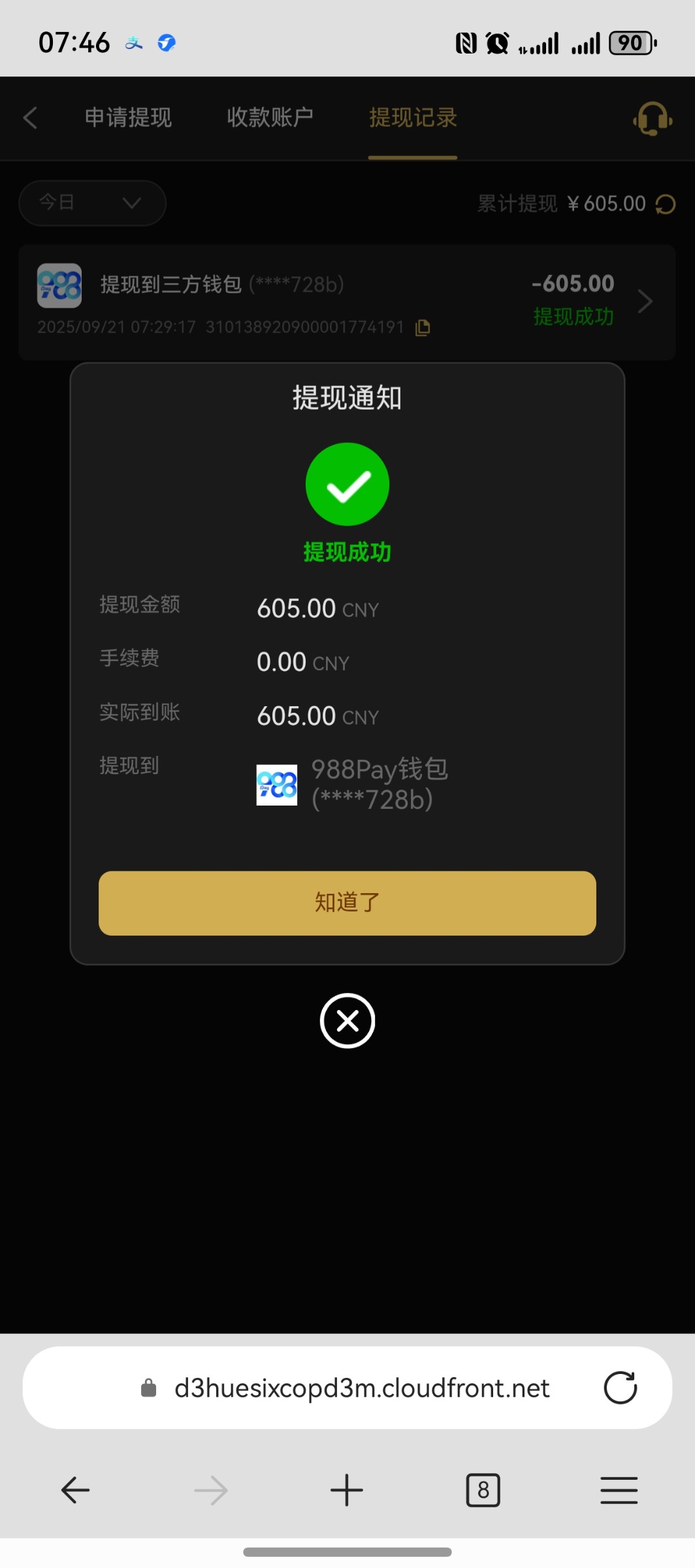Select the 提现记录 menu item
This screenshot has width=695, height=1568.
coord(413,118)
